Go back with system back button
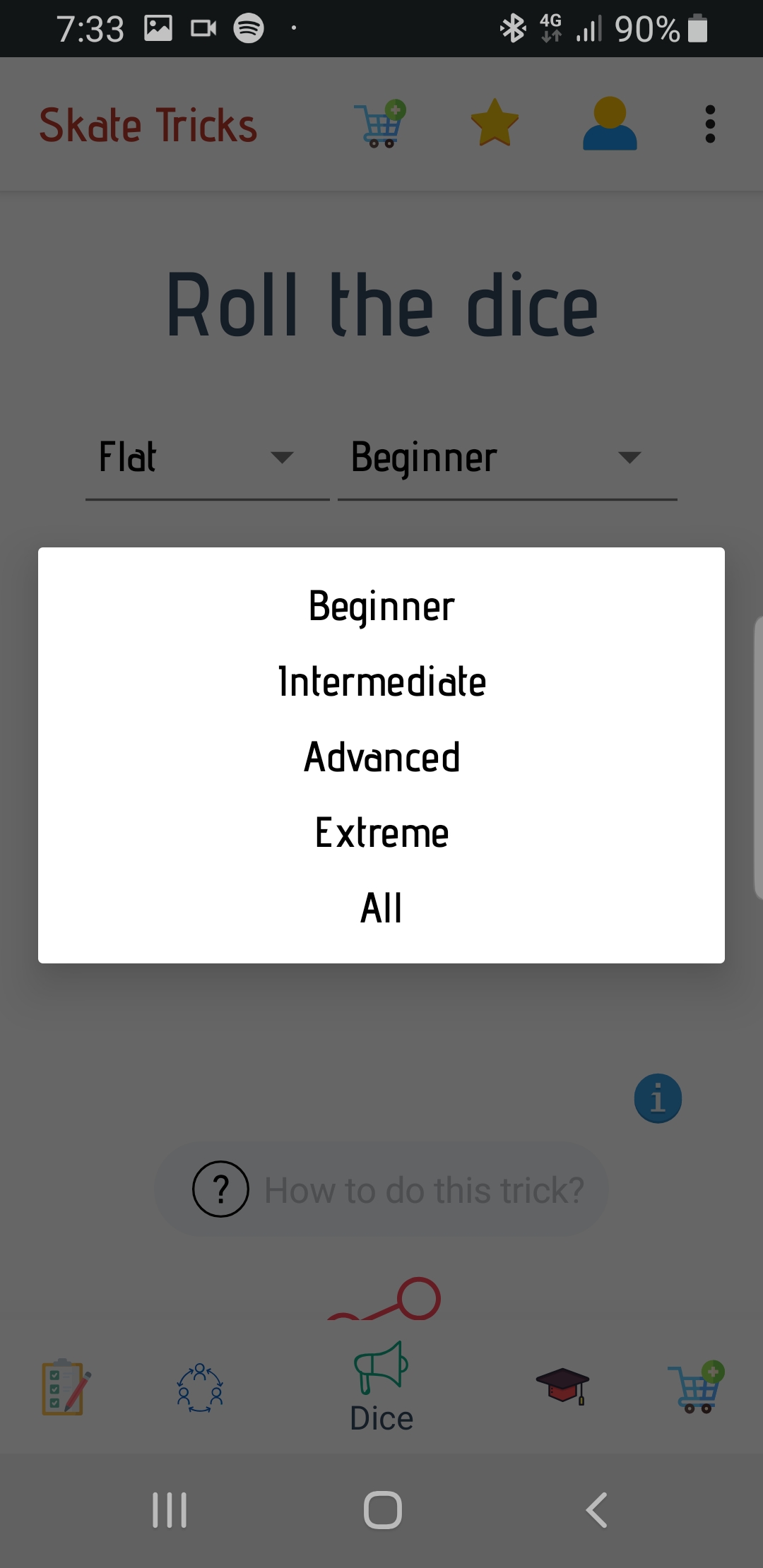The width and height of the screenshot is (763, 1568). pyautogui.click(x=597, y=1510)
